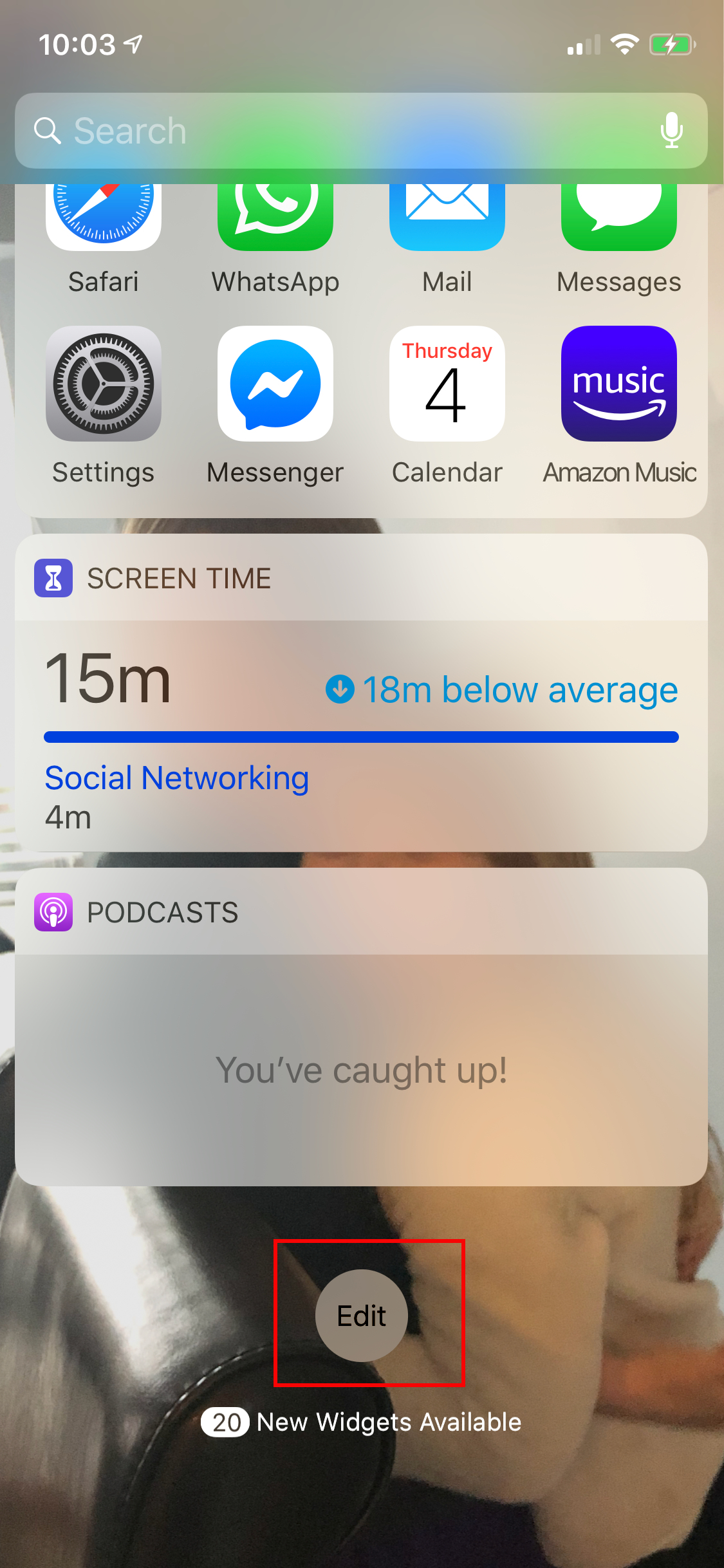The width and height of the screenshot is (724, 1568).
Task: Open the Calendar showing Thursday 4
Action: 447,384
